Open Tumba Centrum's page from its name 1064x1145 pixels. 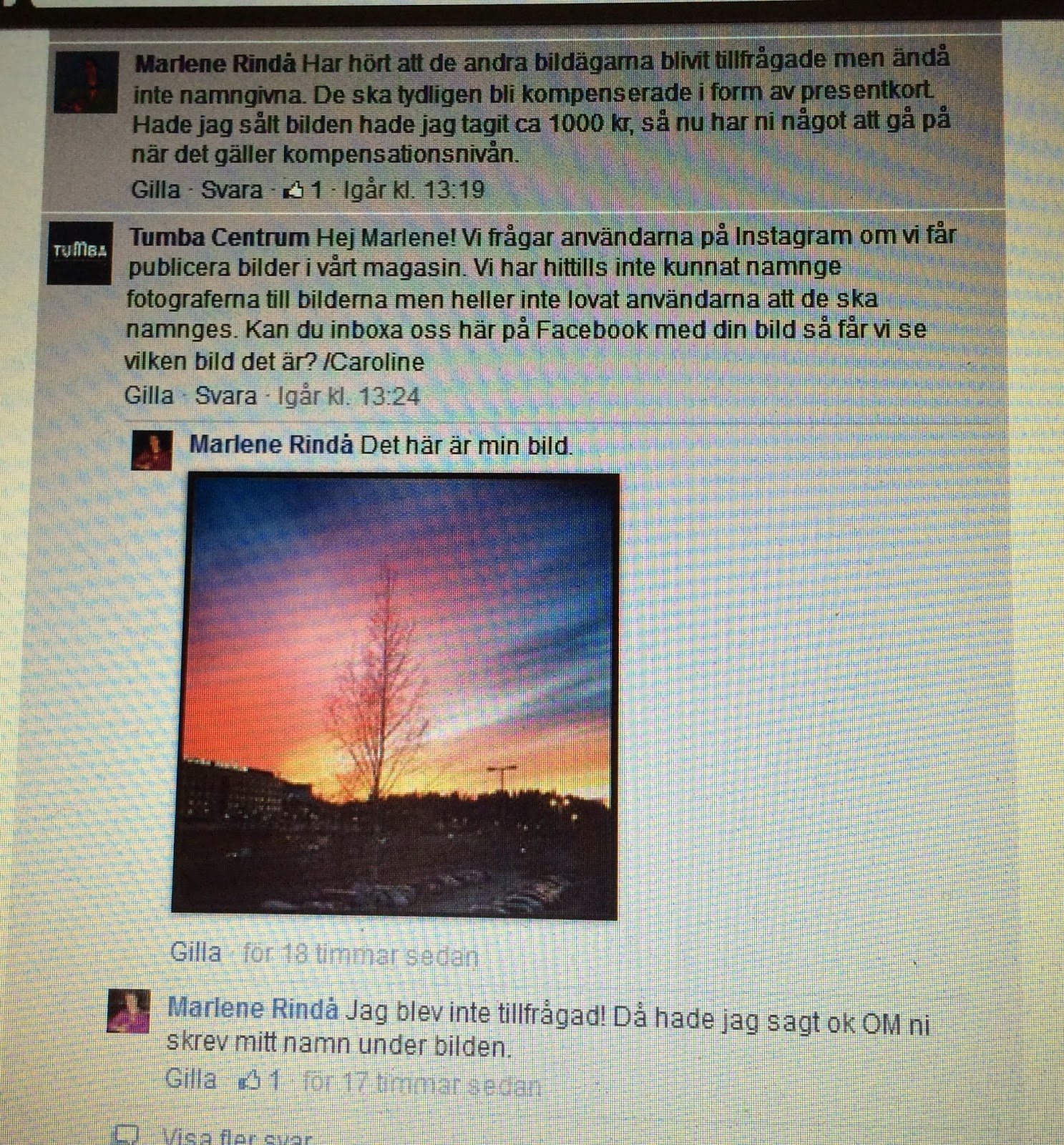click(x=219, y=237)
